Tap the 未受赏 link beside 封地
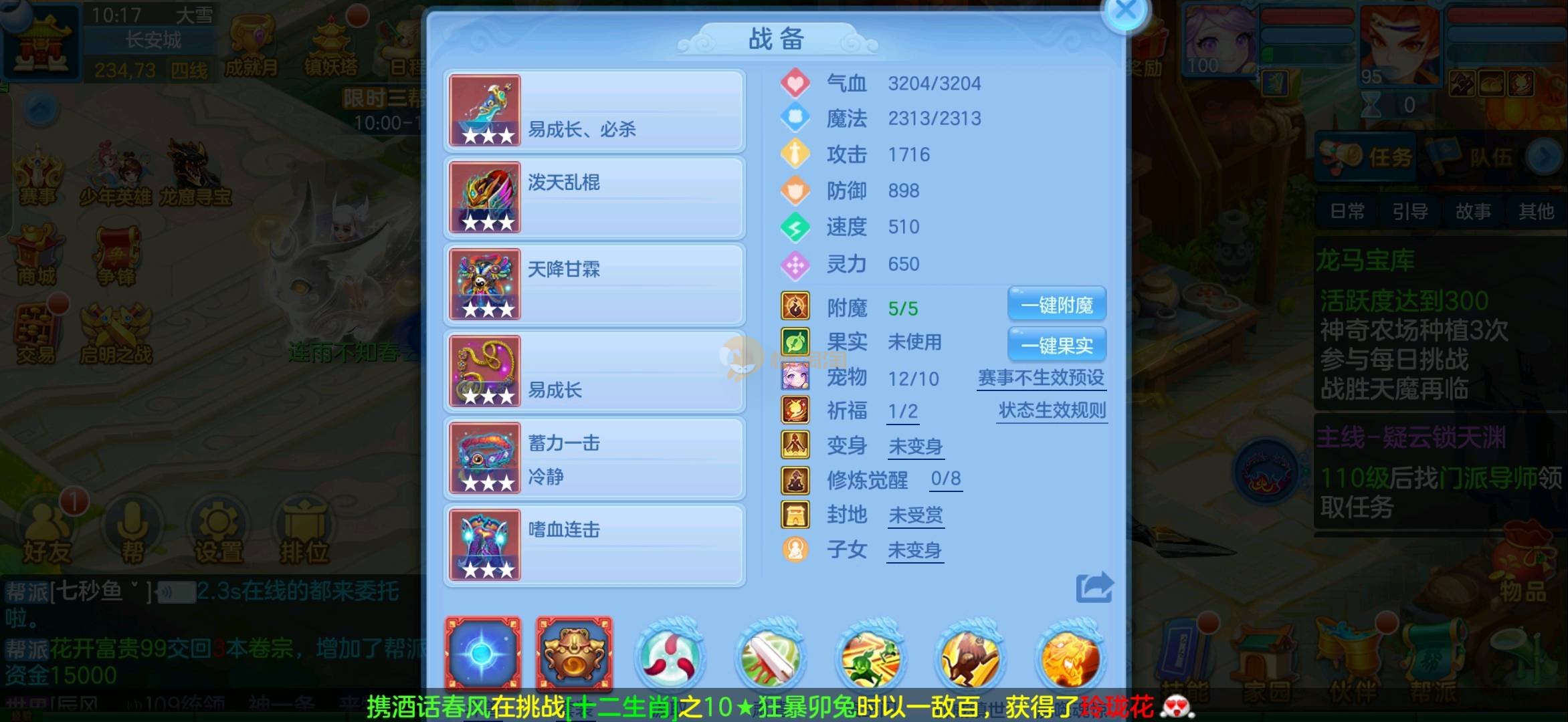Image resolution: width=1568 pixels, height=722 pixels. [x=915, y=515]
